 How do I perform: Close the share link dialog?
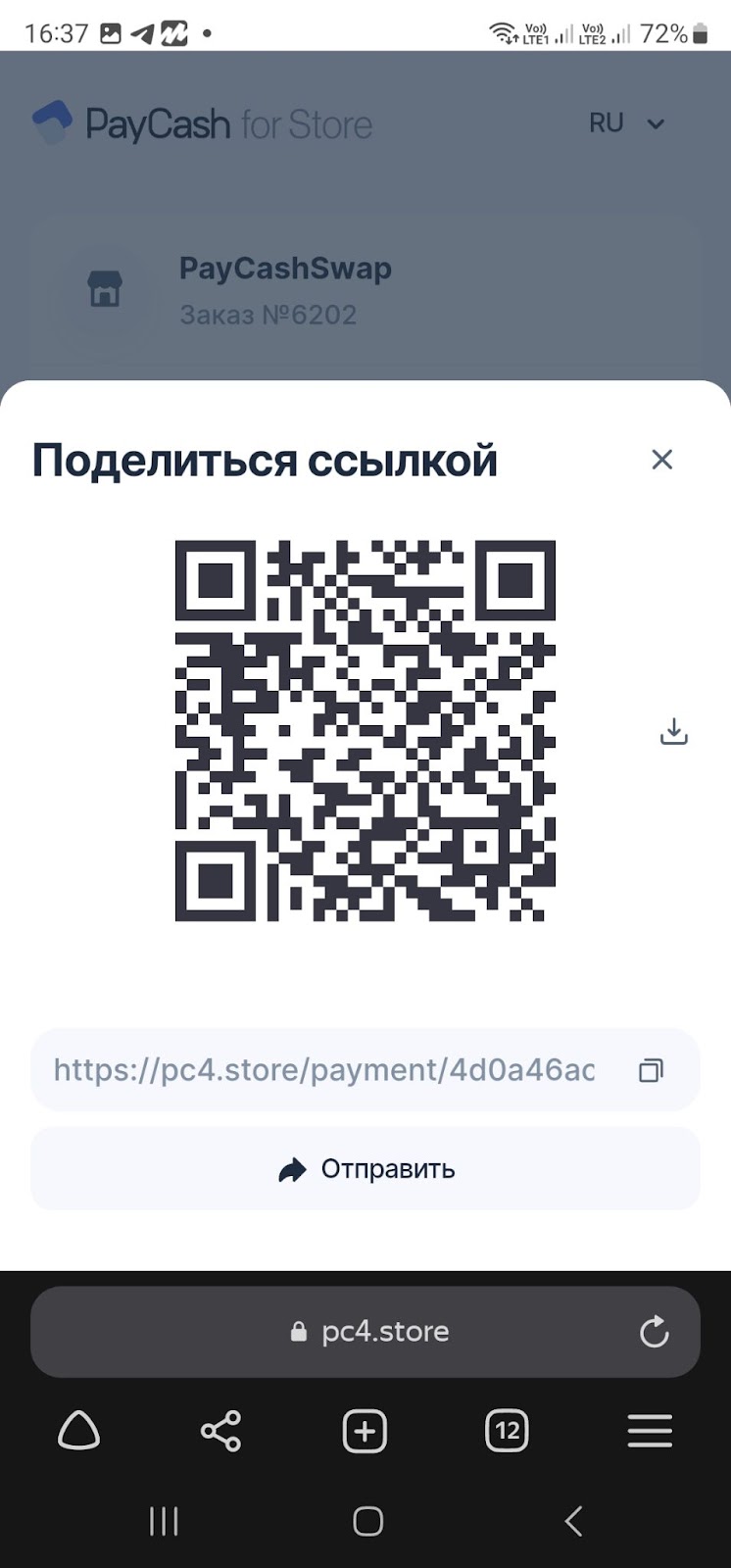[662, 459]
